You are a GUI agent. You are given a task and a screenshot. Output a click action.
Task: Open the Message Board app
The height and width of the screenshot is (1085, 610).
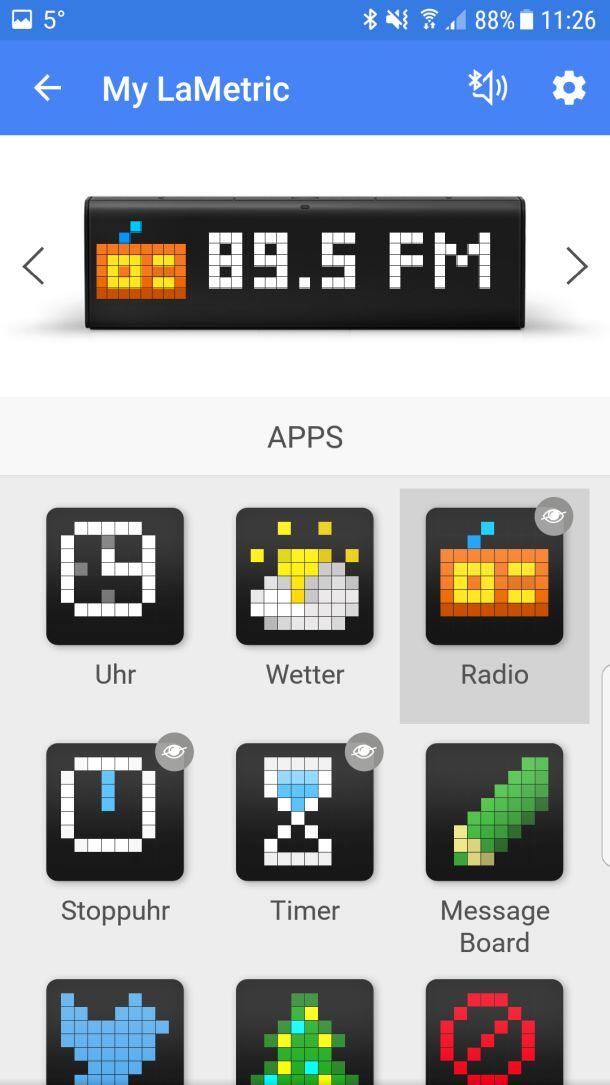tap(494, 812)
